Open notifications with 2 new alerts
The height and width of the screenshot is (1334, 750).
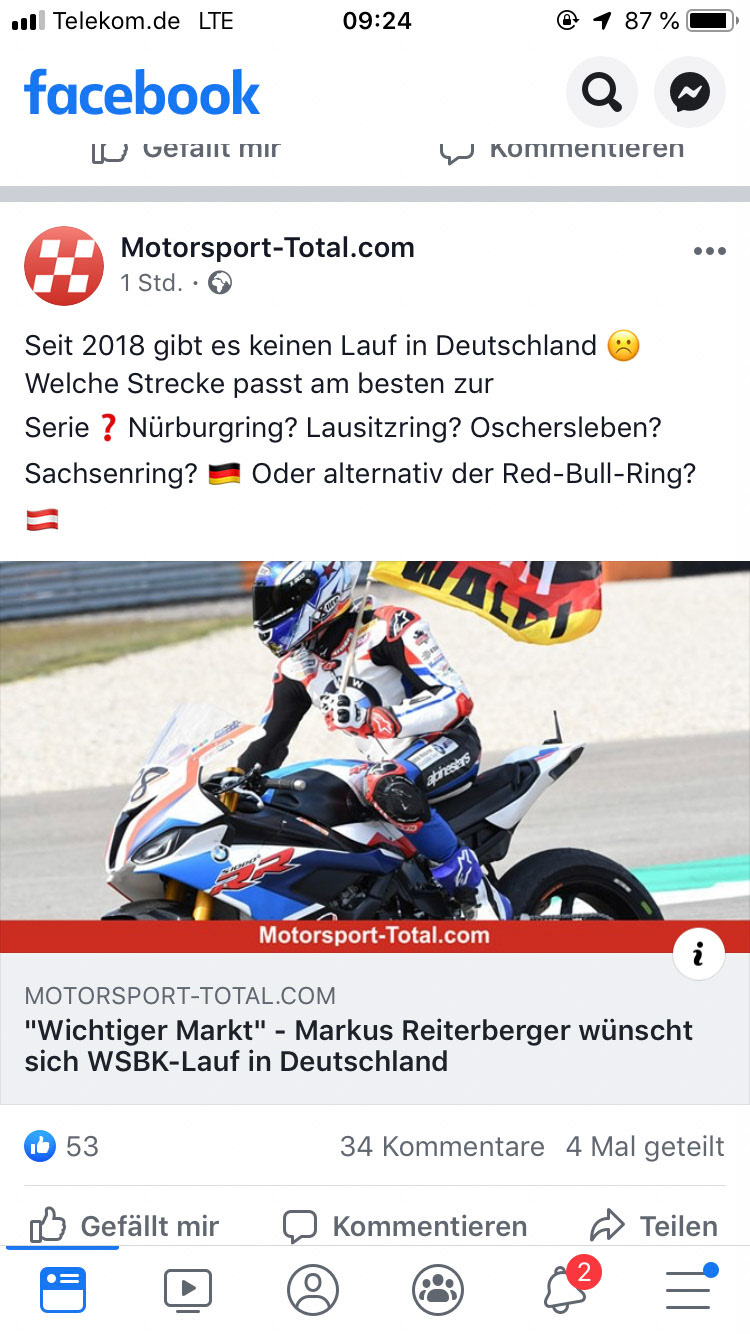pyautogui.click(x=565, y=1290)
